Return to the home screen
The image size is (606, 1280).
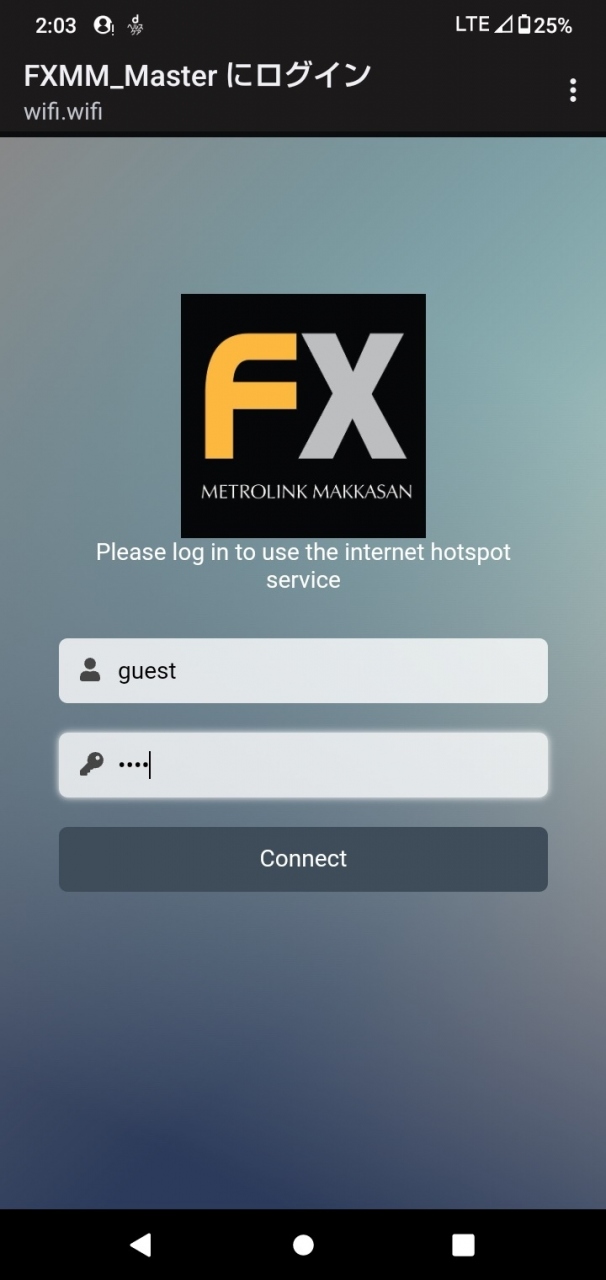pyautogui.click(x=303, y=1244)
